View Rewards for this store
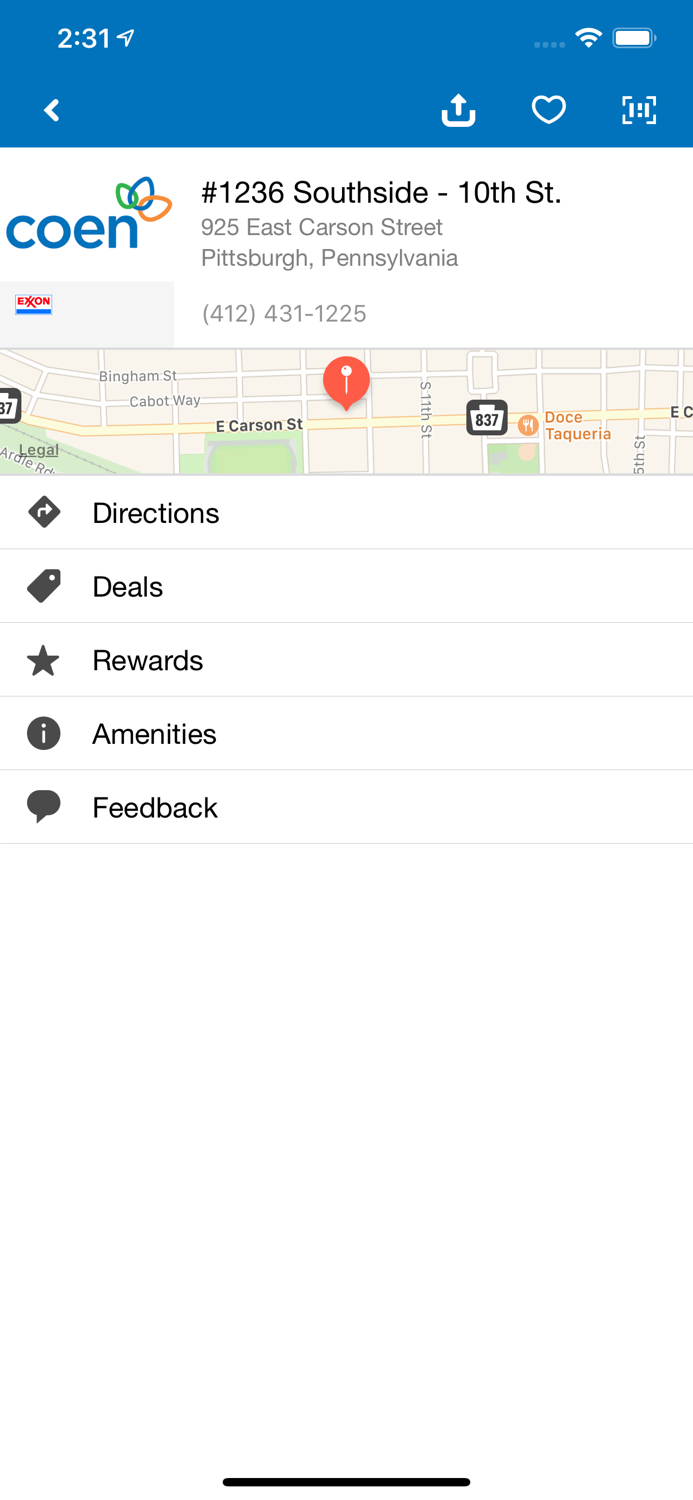693x1500 pixels. [147, 661]
